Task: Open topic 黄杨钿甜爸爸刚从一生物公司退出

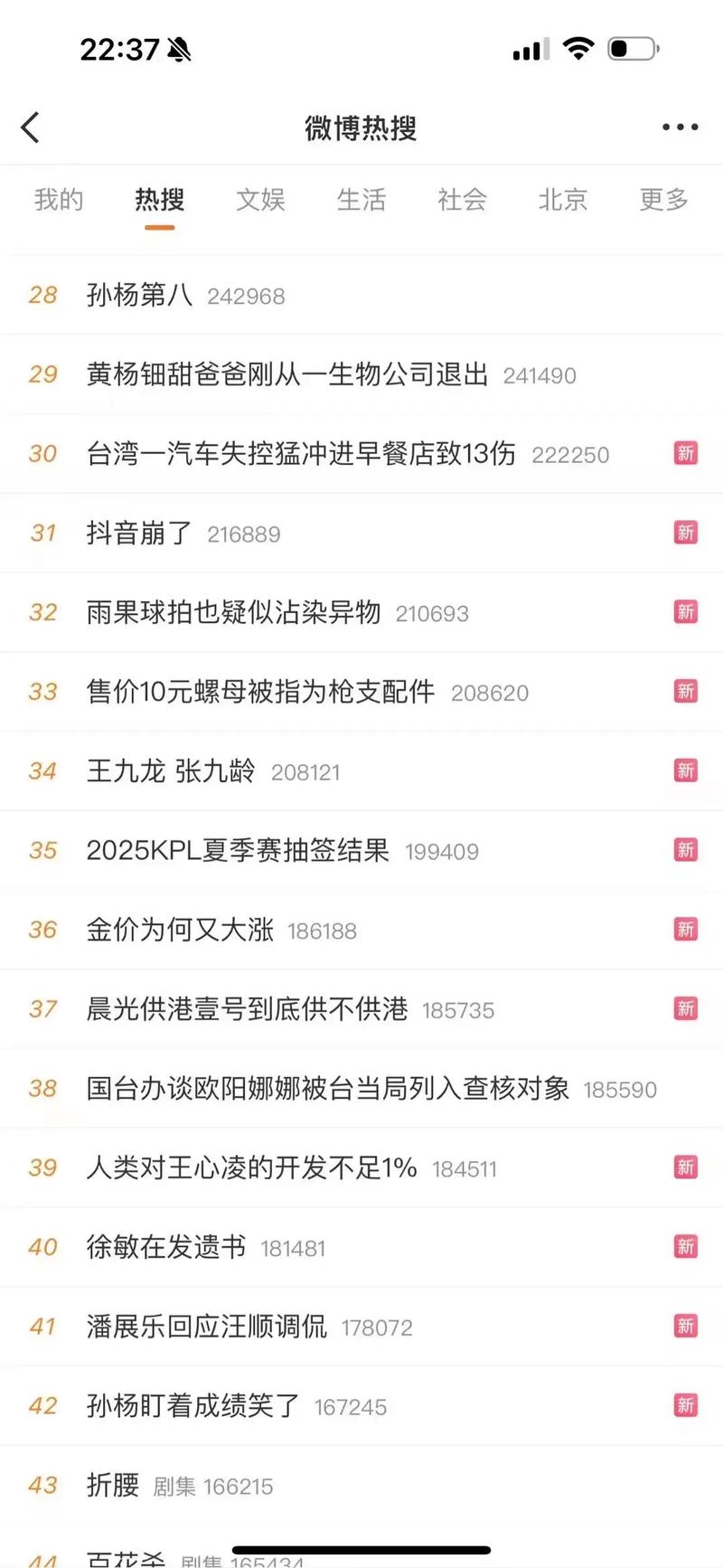Action: pos(287,374)
